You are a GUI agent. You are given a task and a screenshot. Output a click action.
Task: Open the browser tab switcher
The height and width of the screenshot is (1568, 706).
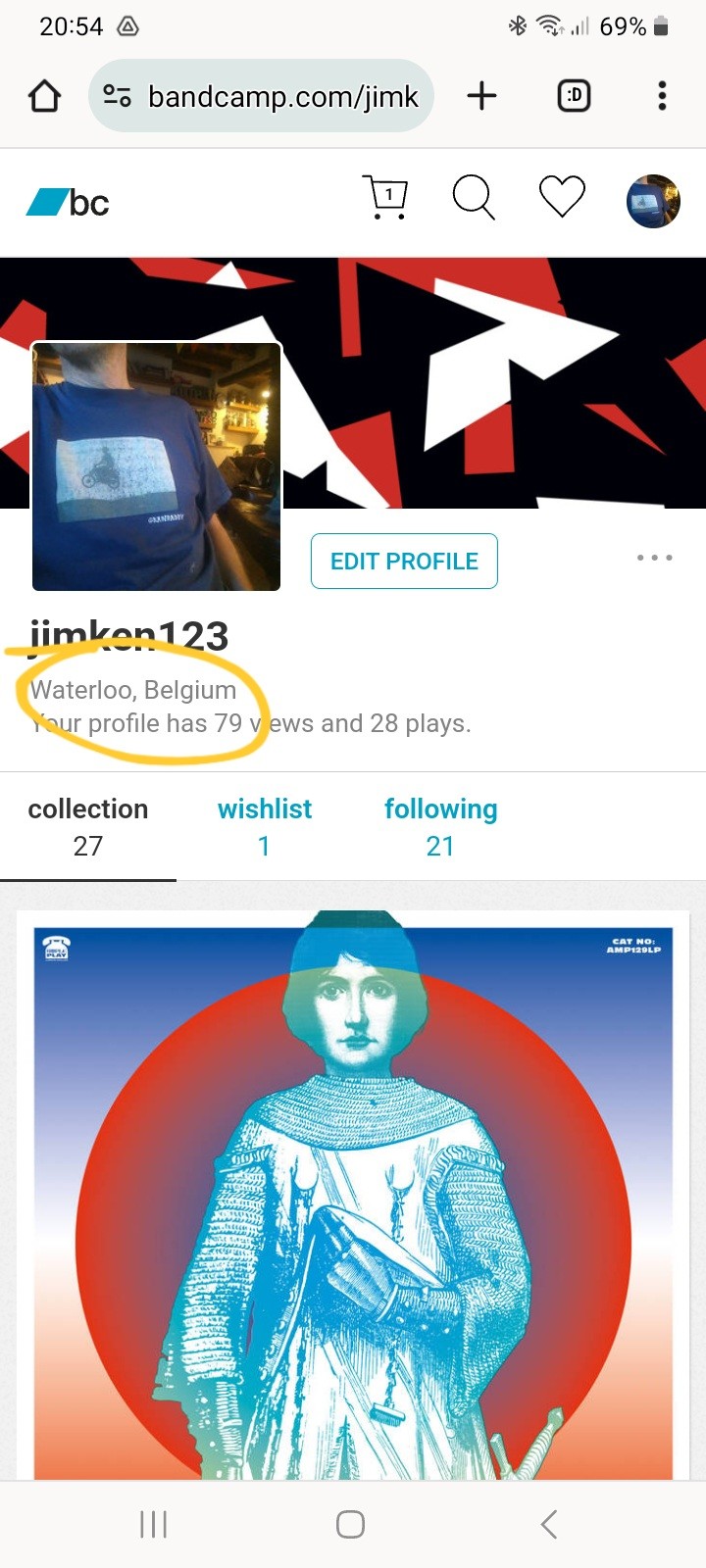click(x=574, y=96)
